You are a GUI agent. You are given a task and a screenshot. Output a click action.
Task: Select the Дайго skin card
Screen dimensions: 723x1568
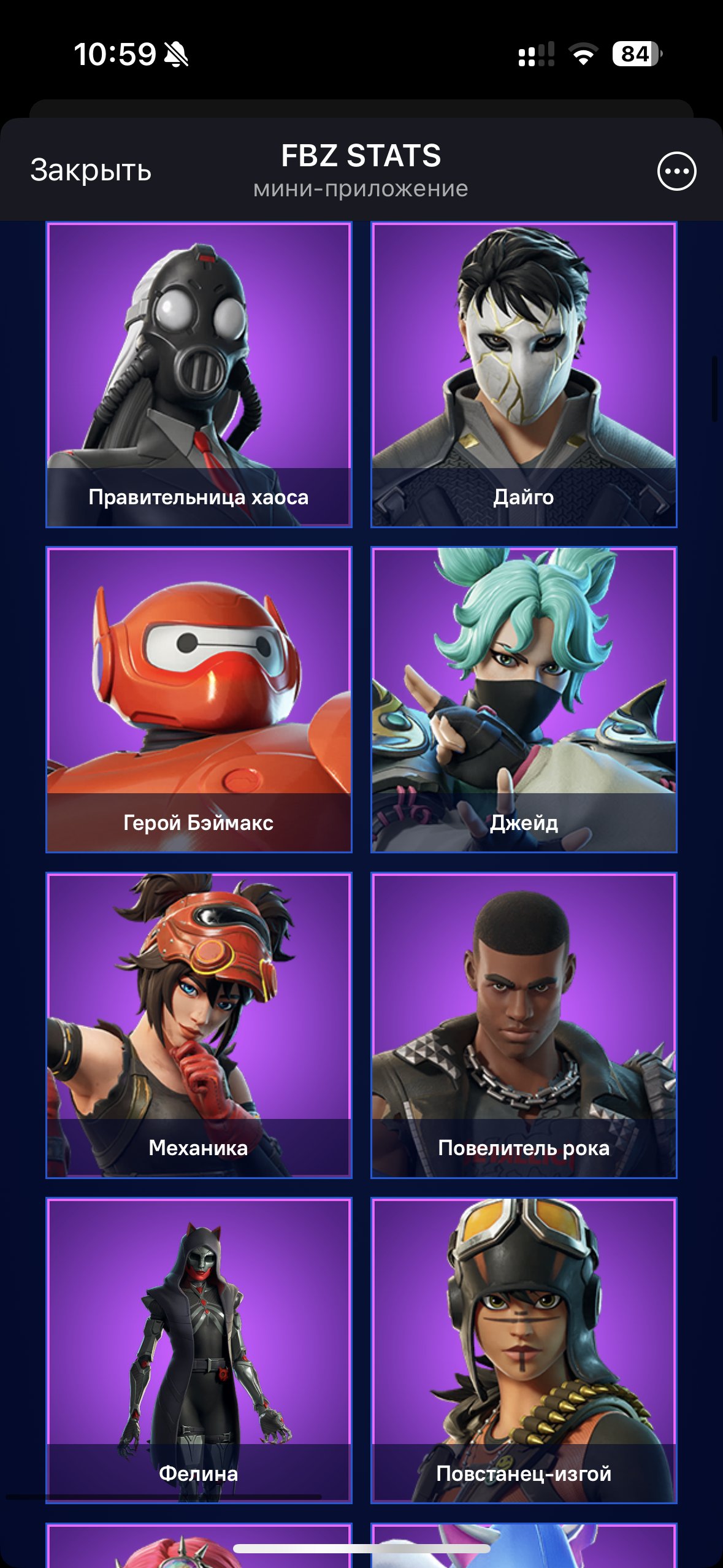524,374
